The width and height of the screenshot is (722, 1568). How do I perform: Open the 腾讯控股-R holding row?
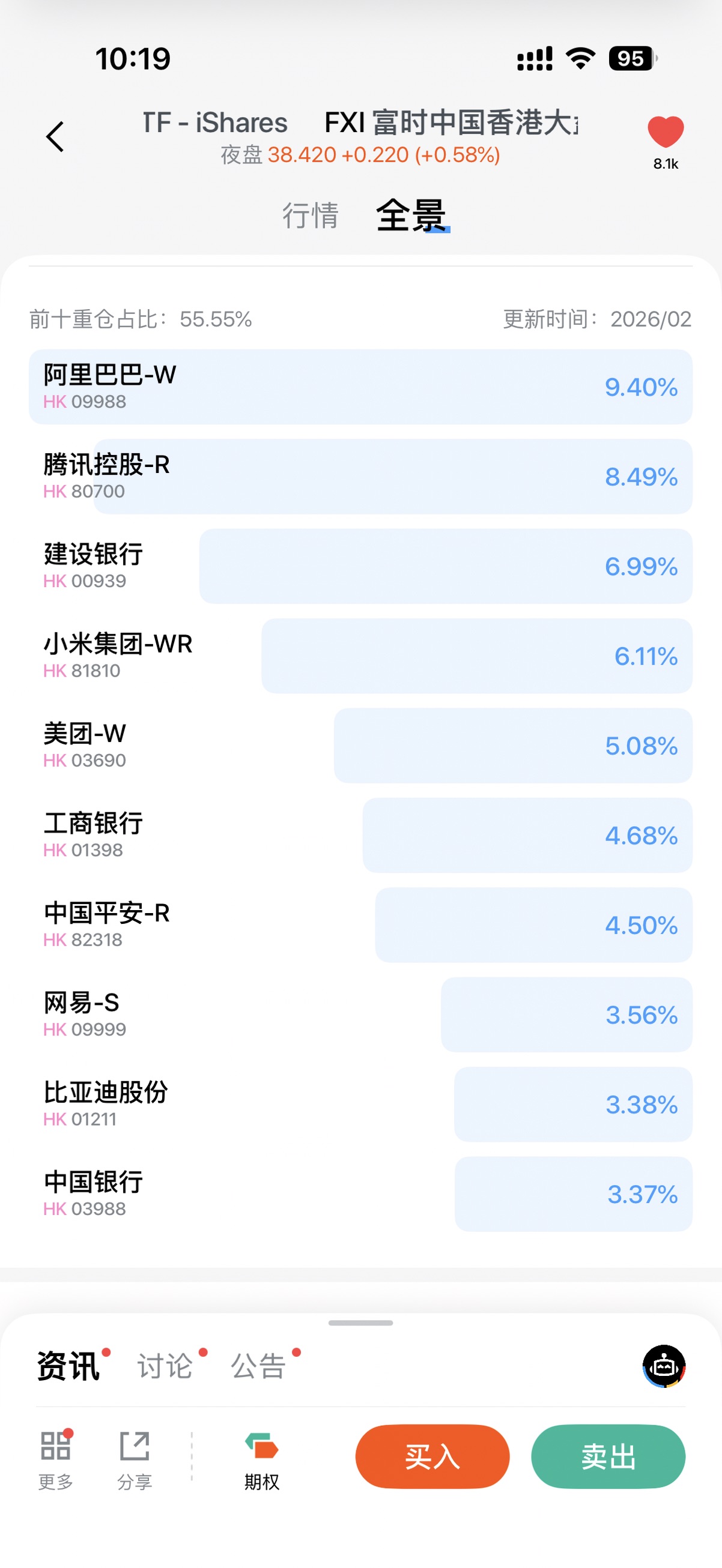[x=360, y=476]
